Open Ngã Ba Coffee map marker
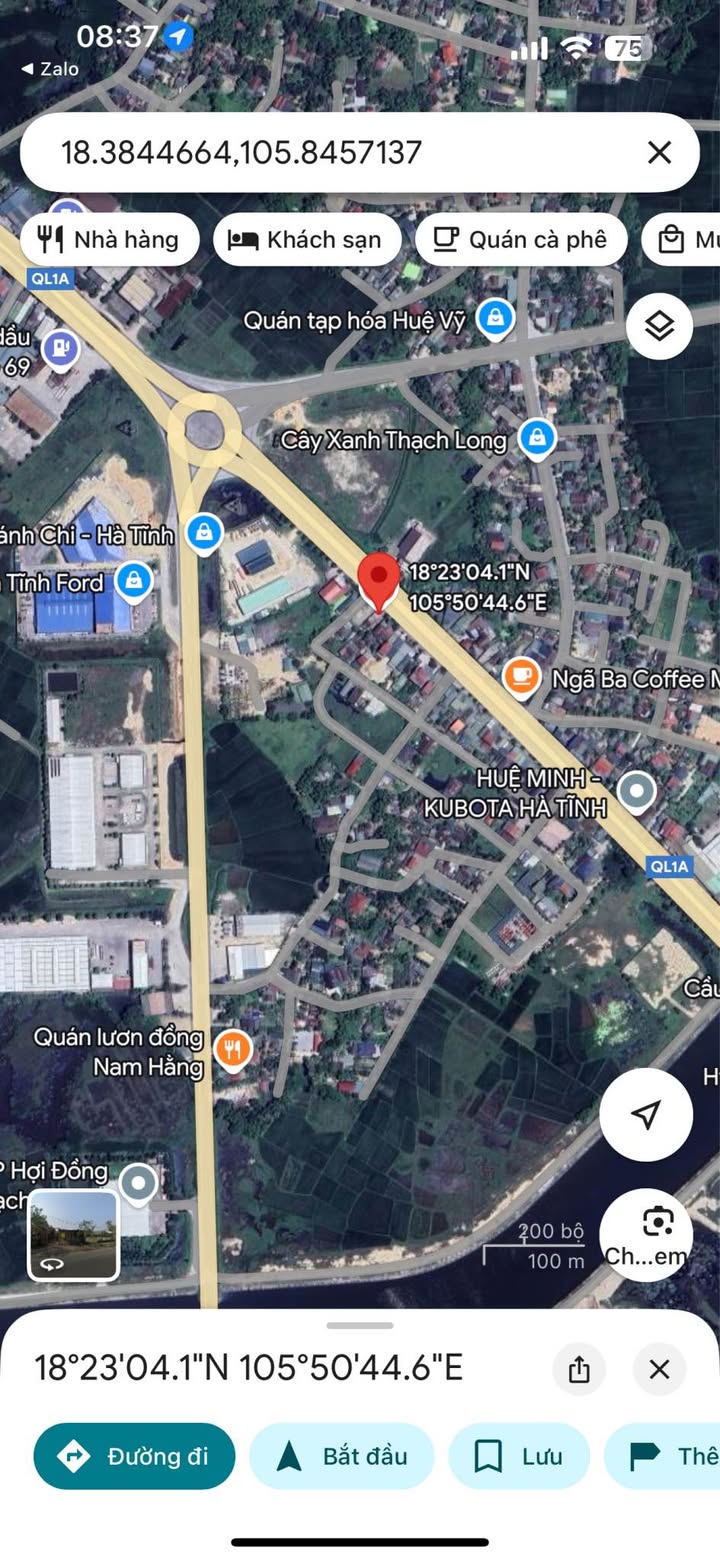 tap(520, 678)
